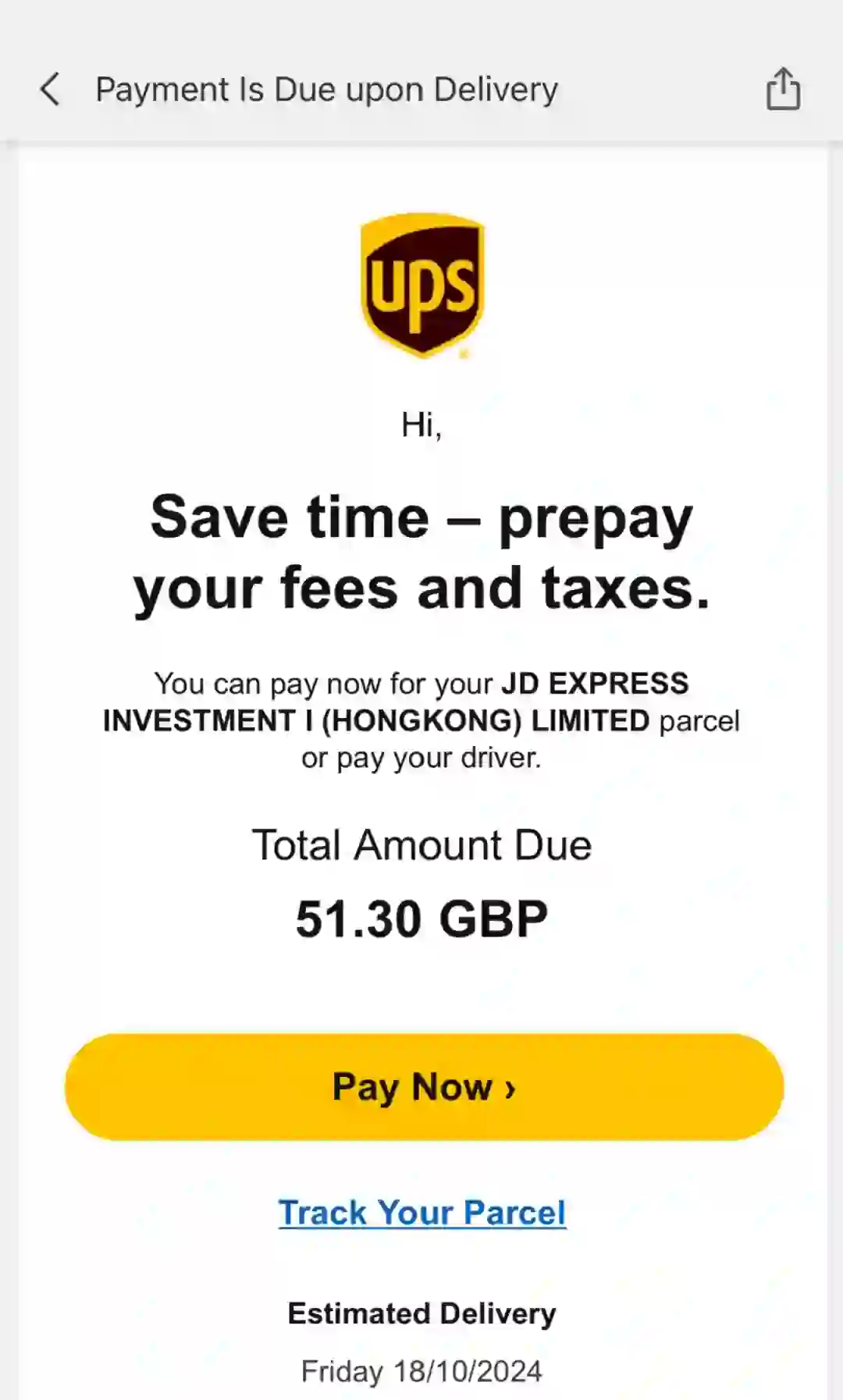Share this email using the share icon
The height and width of the screenshot is (1400, 843).
click(x=783, y=89)
